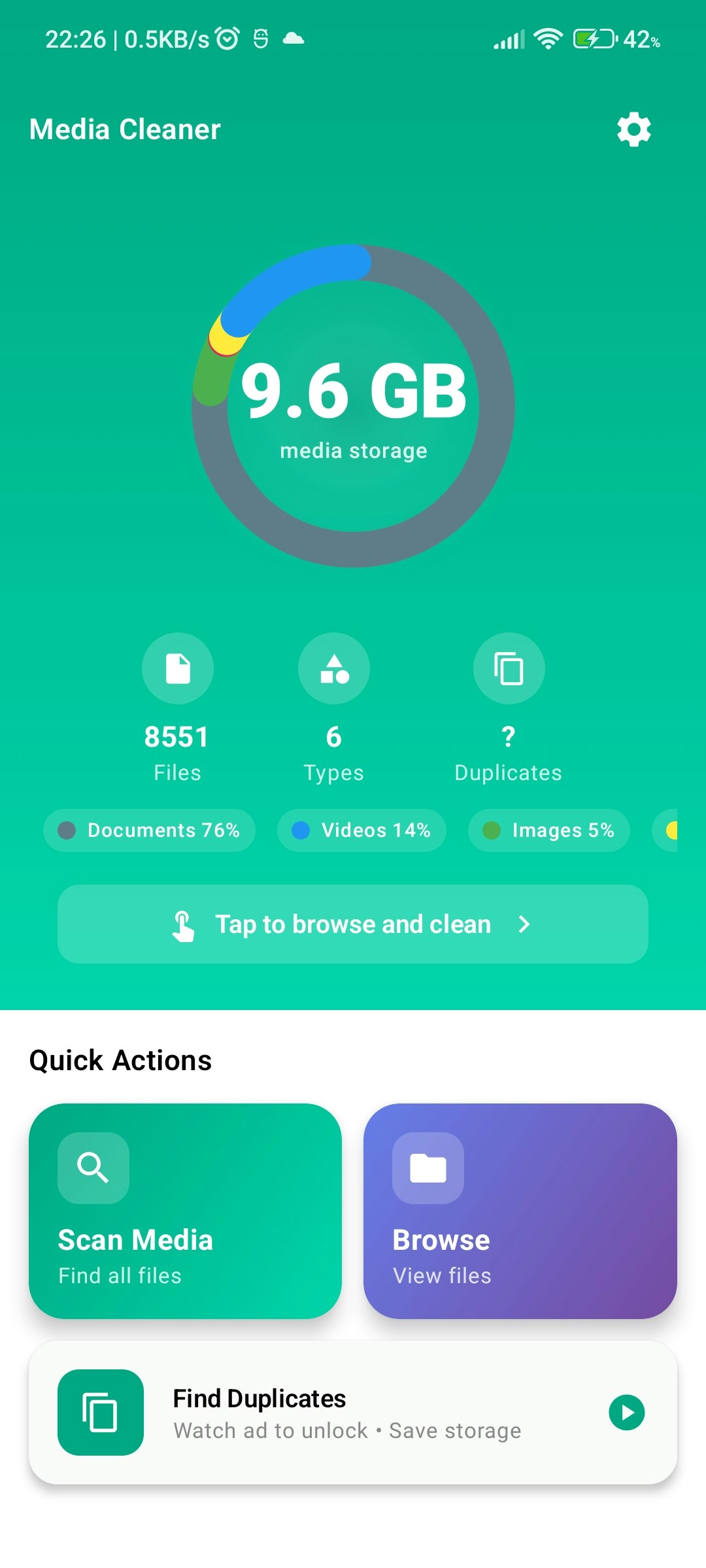Viewport: 706px width, 1568px height.
Task: Select the Quick Actions section header
Action: click(120, 1059)
